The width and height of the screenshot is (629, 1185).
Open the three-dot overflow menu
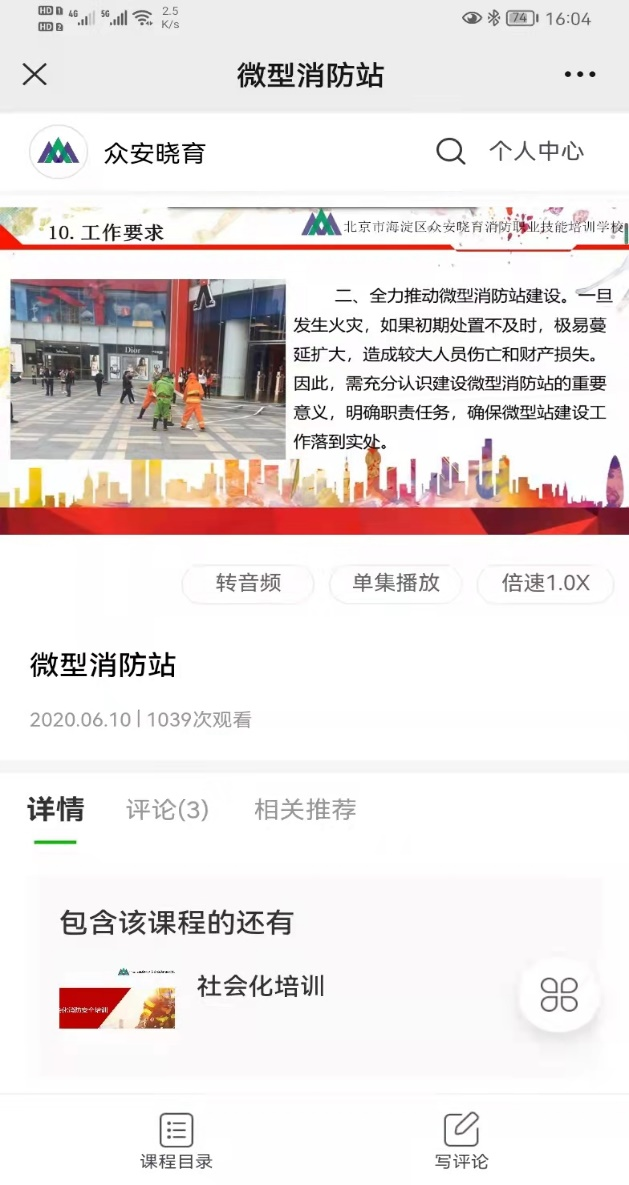pos(580,74)
